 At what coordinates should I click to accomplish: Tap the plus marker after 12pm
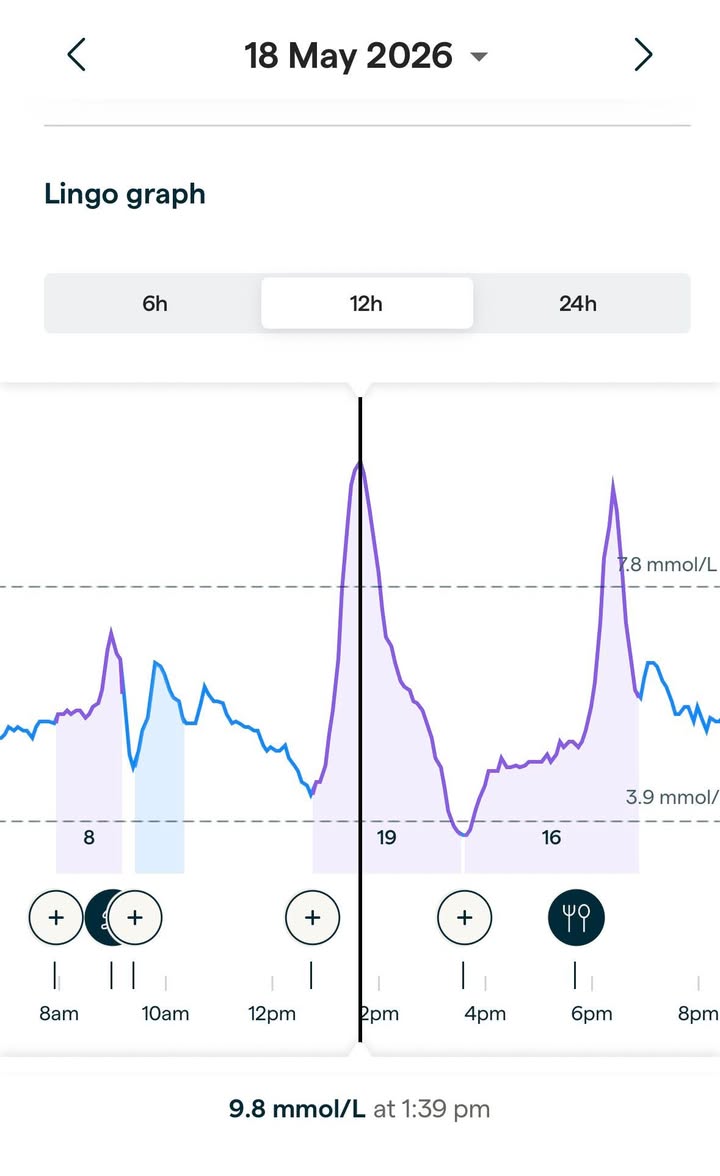(312, 917)
